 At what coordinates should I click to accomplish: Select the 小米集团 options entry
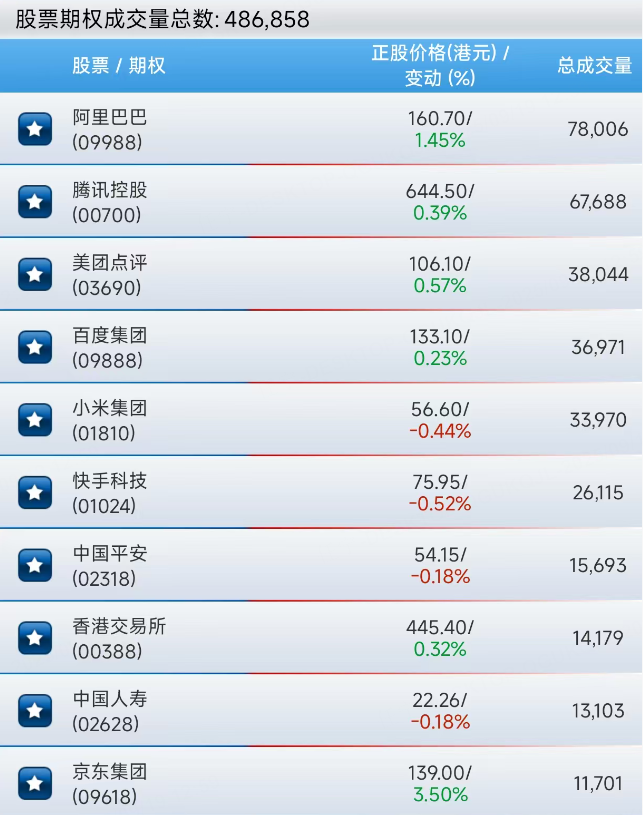coord(110,421)
